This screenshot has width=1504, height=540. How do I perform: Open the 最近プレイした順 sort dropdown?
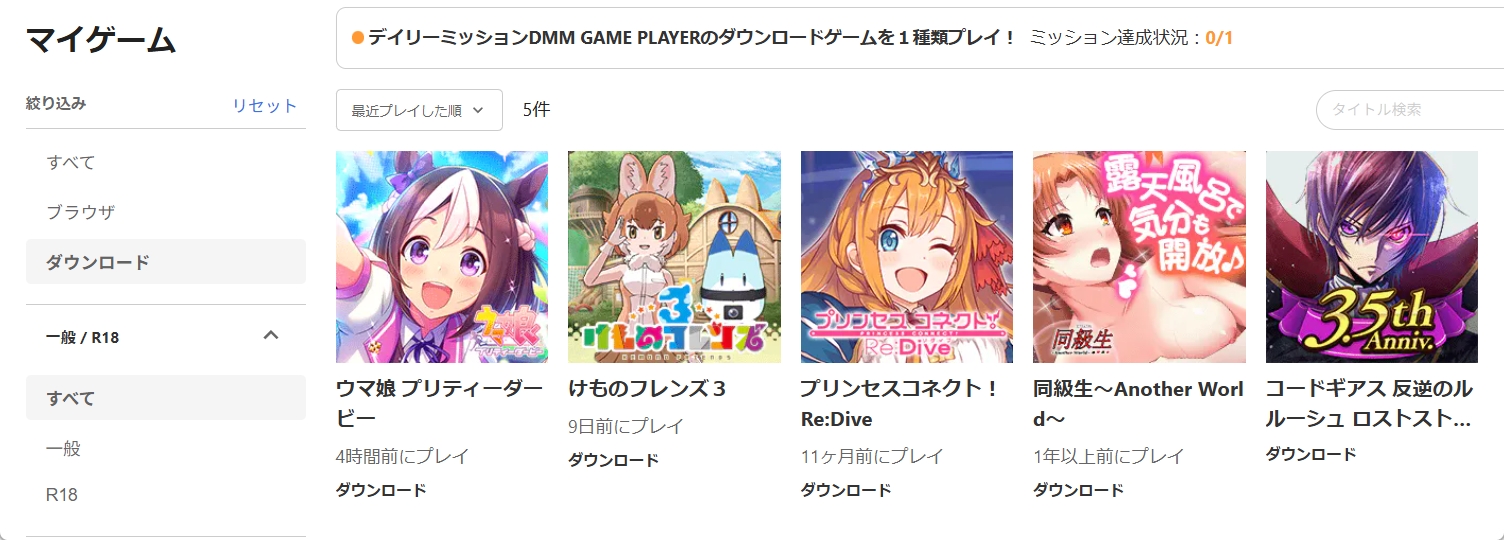click(x=418, y=110)
